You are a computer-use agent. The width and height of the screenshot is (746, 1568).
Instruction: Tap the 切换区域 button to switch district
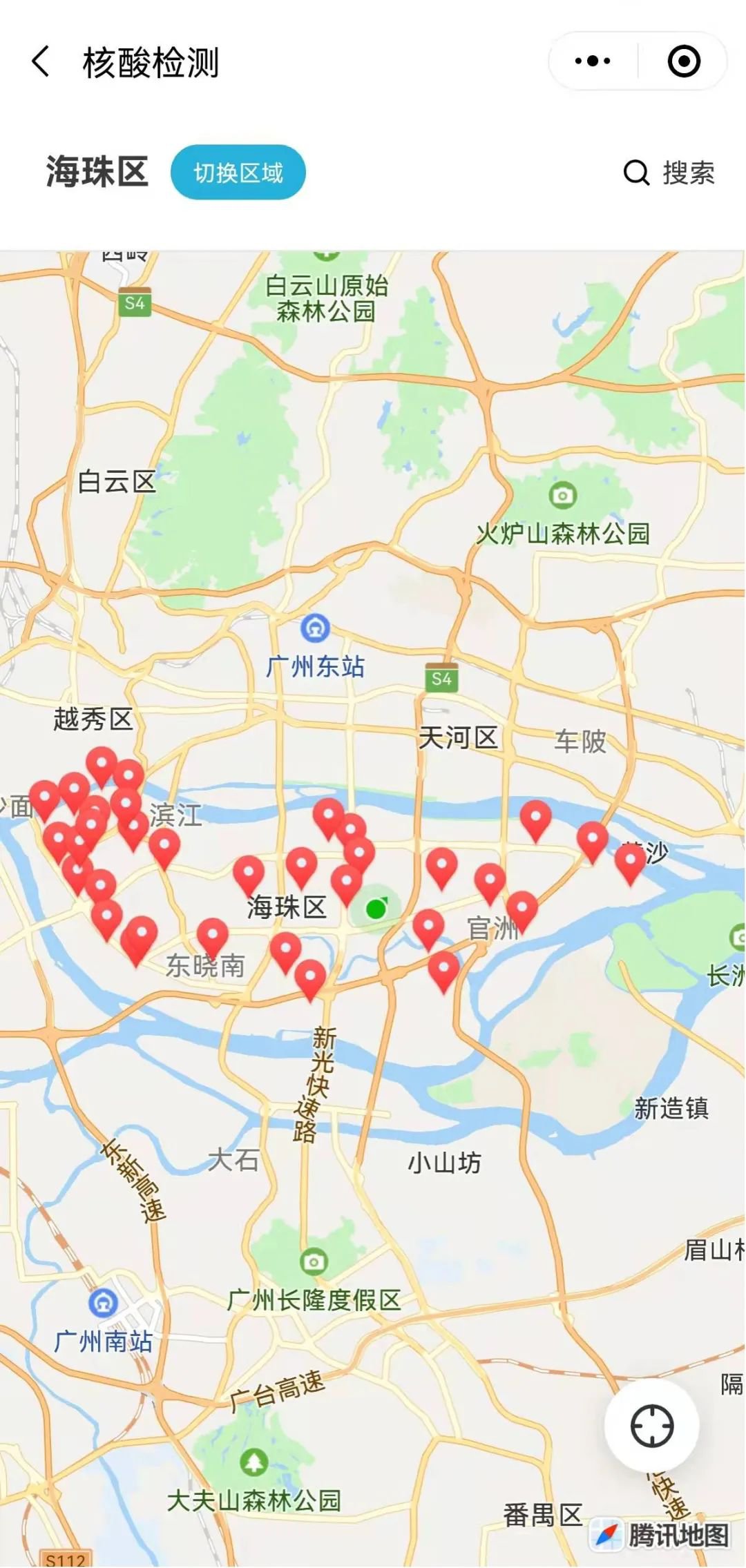coord(238,173)
